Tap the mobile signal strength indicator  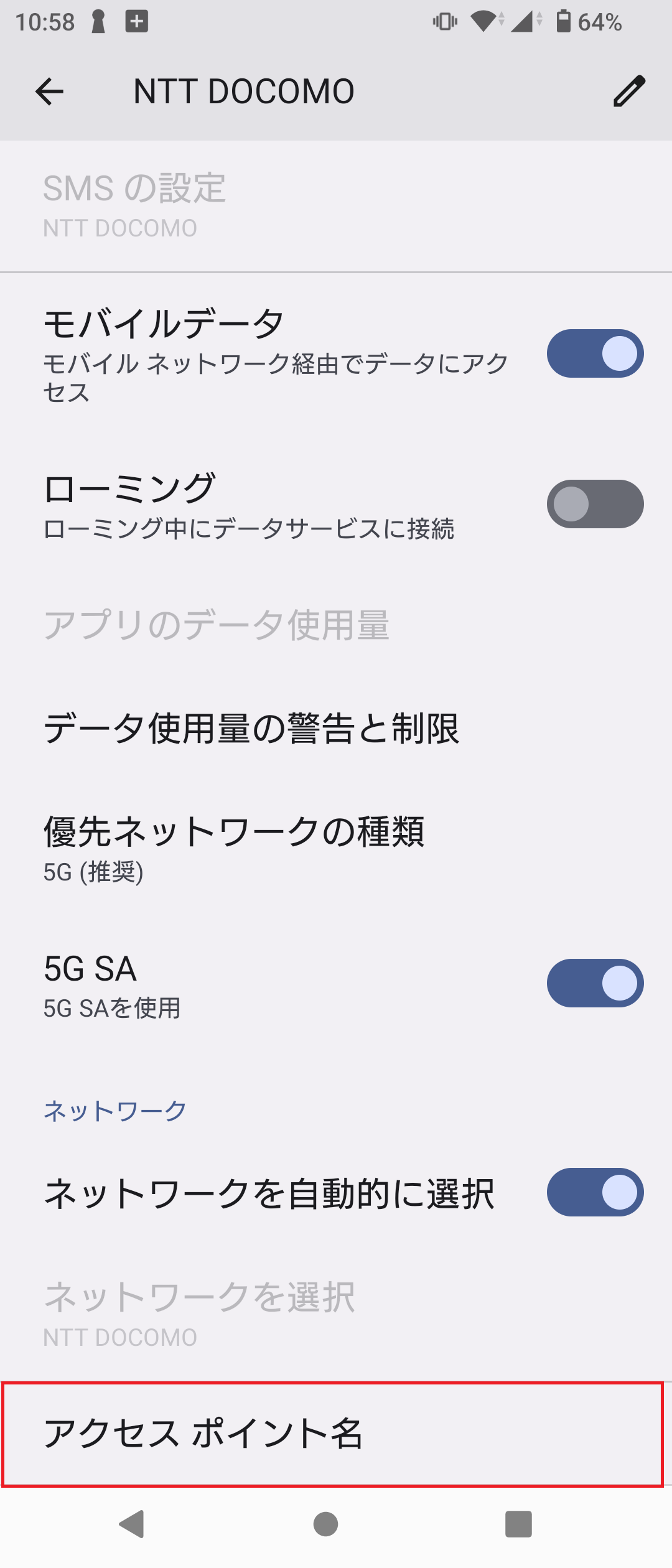tap(526, 21)
